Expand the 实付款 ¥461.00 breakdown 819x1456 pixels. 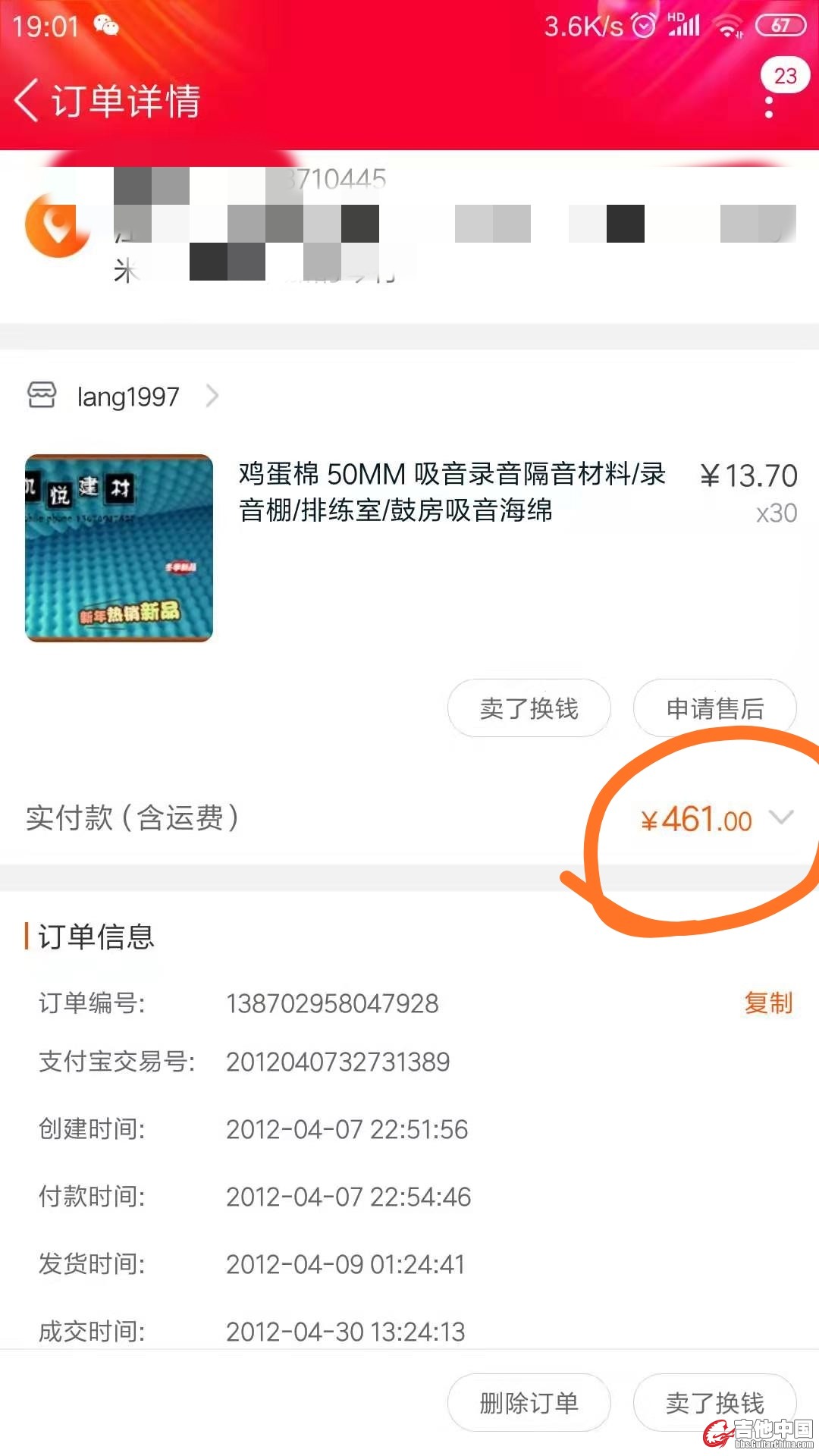(780, 817)
